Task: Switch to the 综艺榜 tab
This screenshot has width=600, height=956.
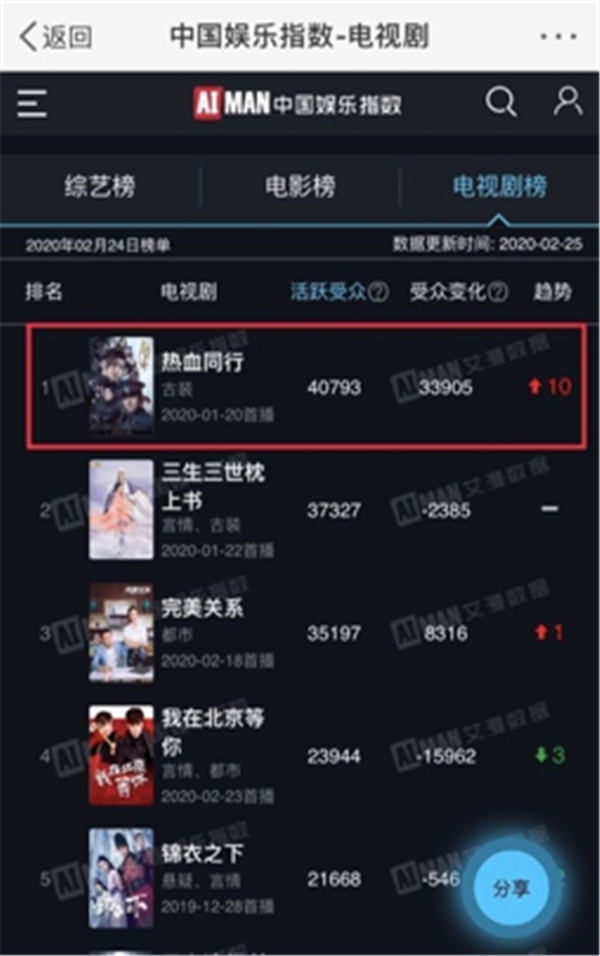Action: pos(100,186)
